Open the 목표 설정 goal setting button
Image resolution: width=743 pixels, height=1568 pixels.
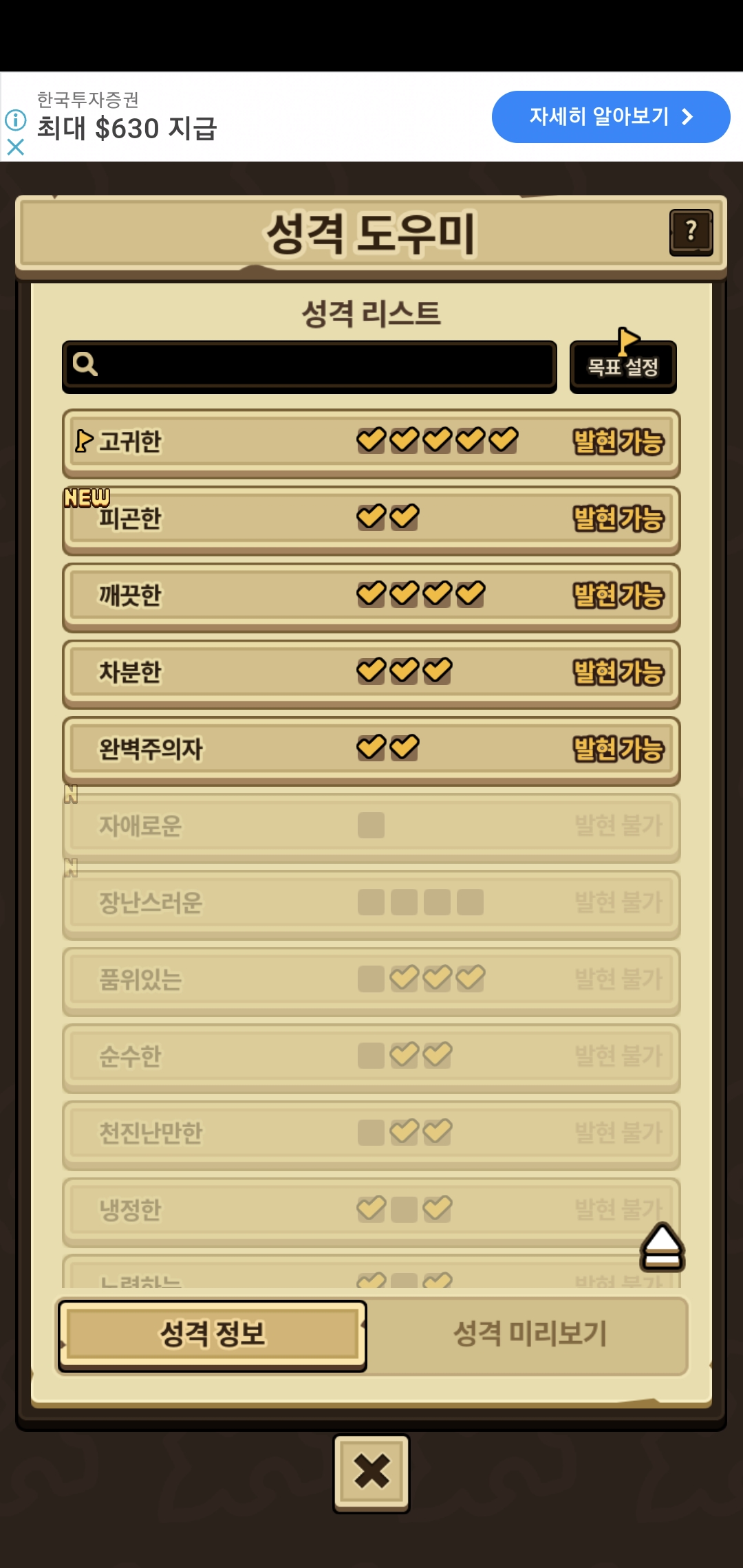(x=623, y=367)
